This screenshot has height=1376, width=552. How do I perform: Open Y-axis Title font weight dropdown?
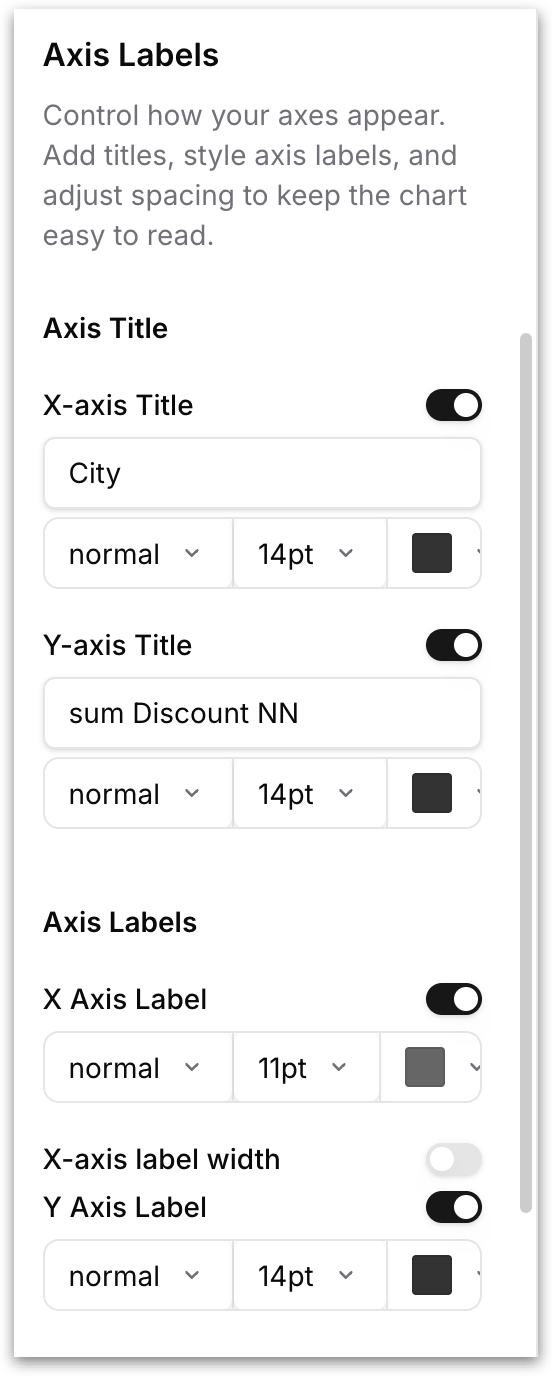point(138,794)
